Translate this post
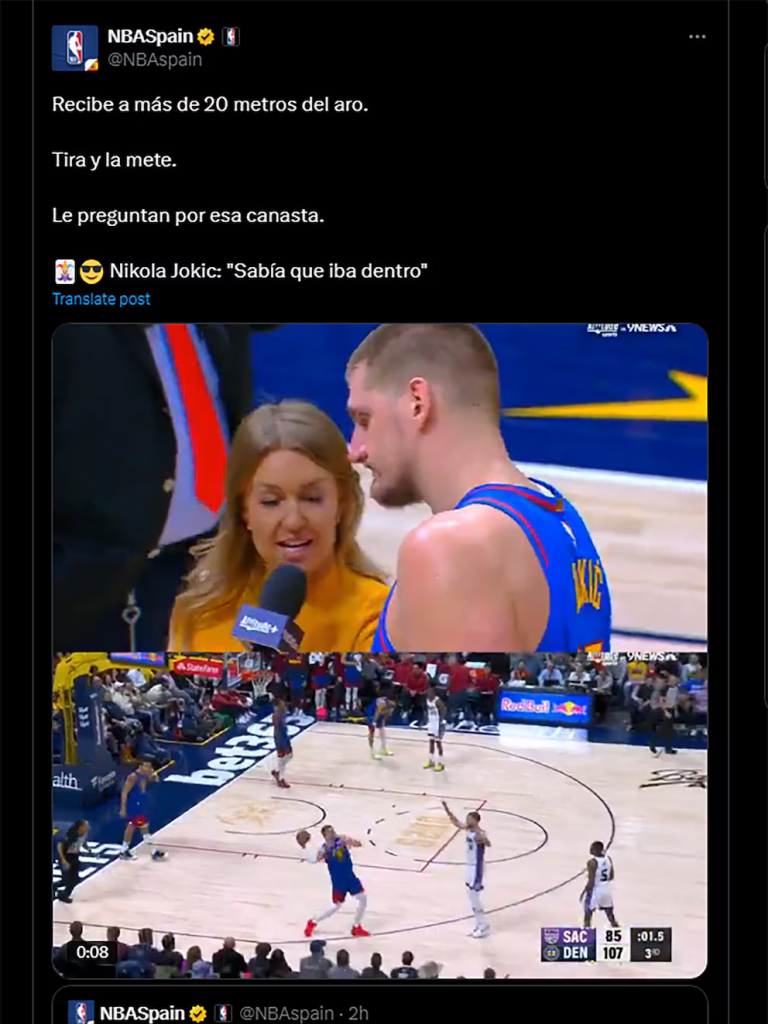The height and width of the screenshot is (1024, 768). click(101, 299)
